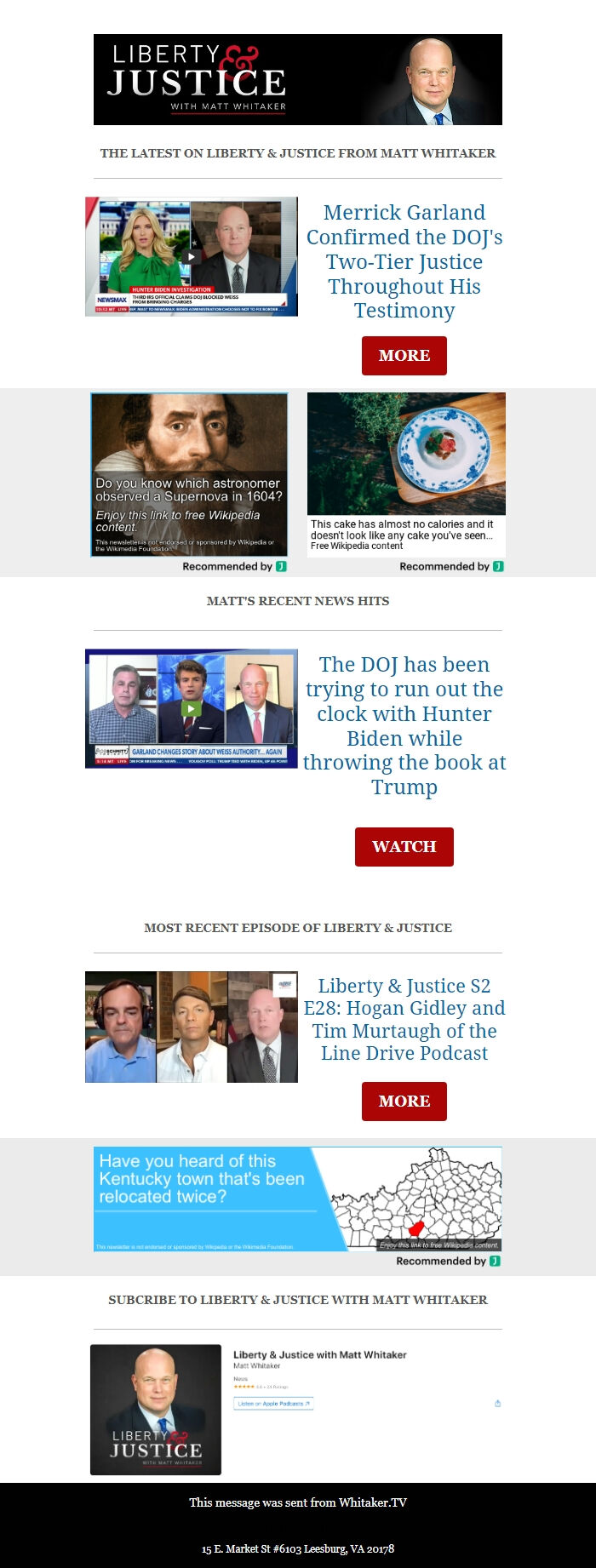Tap MORE under the Merrick Garland article
Viewport: 596px width, 1568px height.
pyautogui.click(x=404, y=356)
